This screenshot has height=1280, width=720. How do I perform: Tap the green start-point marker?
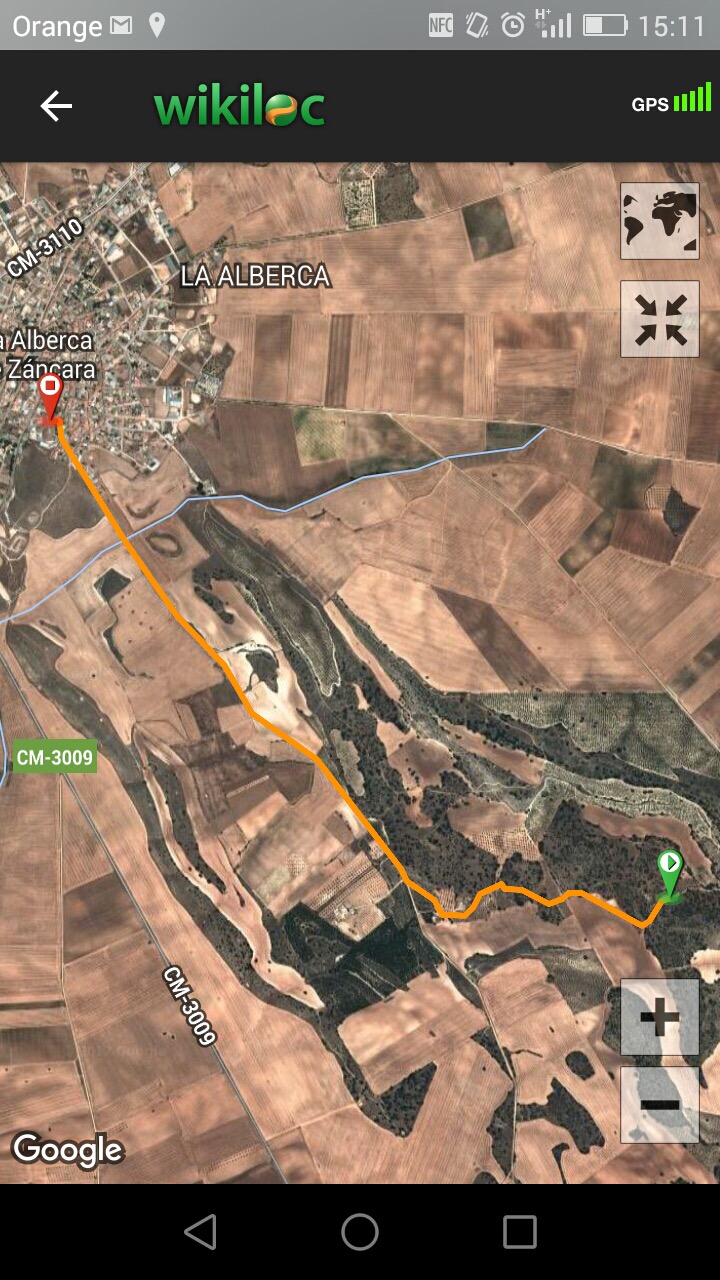670,874
